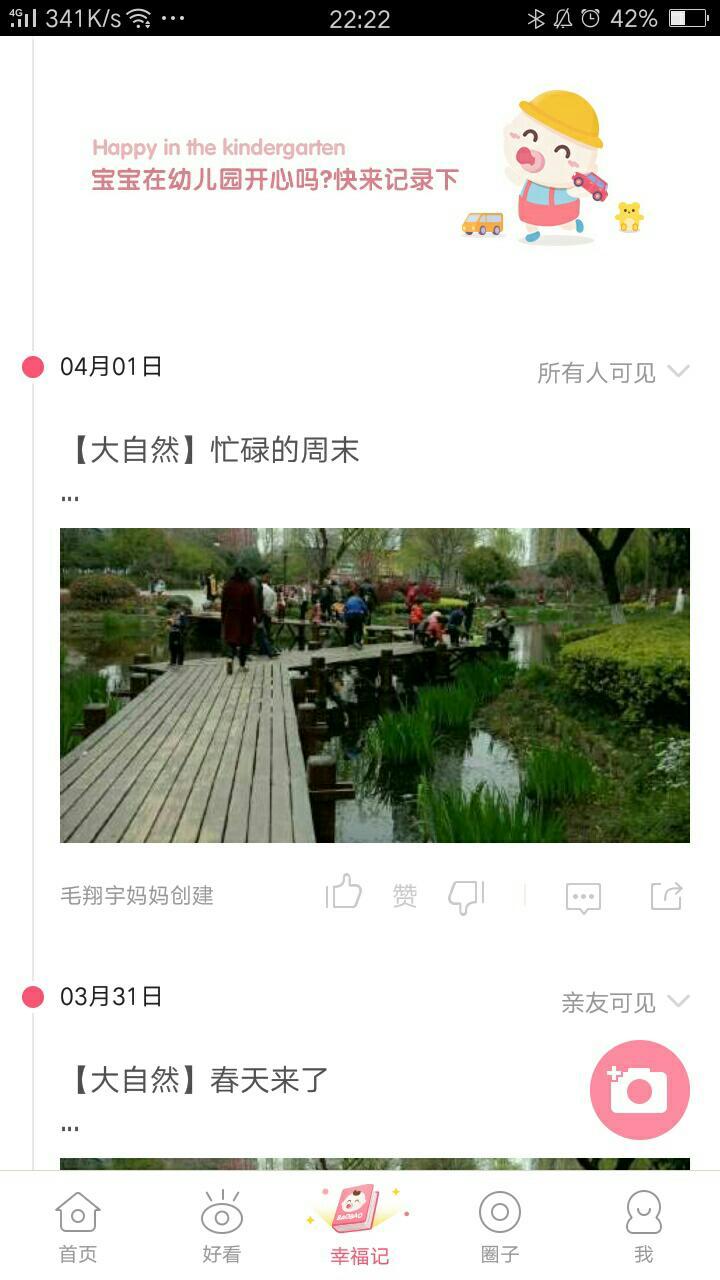720x1280 pixels.
Task: Switch to the 好看 tab
Action: [x=222, y=1226]
